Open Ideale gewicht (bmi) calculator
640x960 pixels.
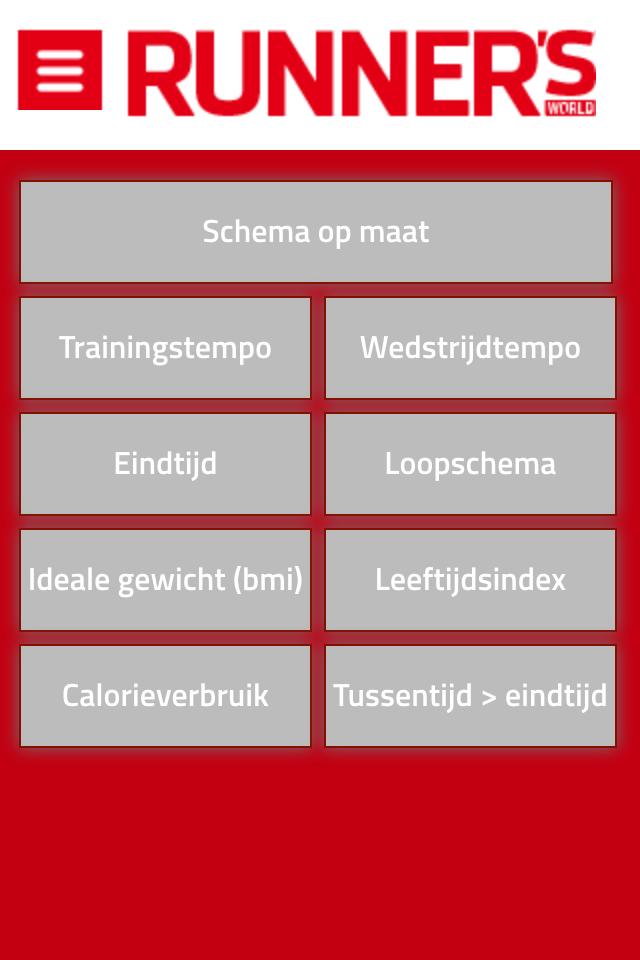[165, 580]
